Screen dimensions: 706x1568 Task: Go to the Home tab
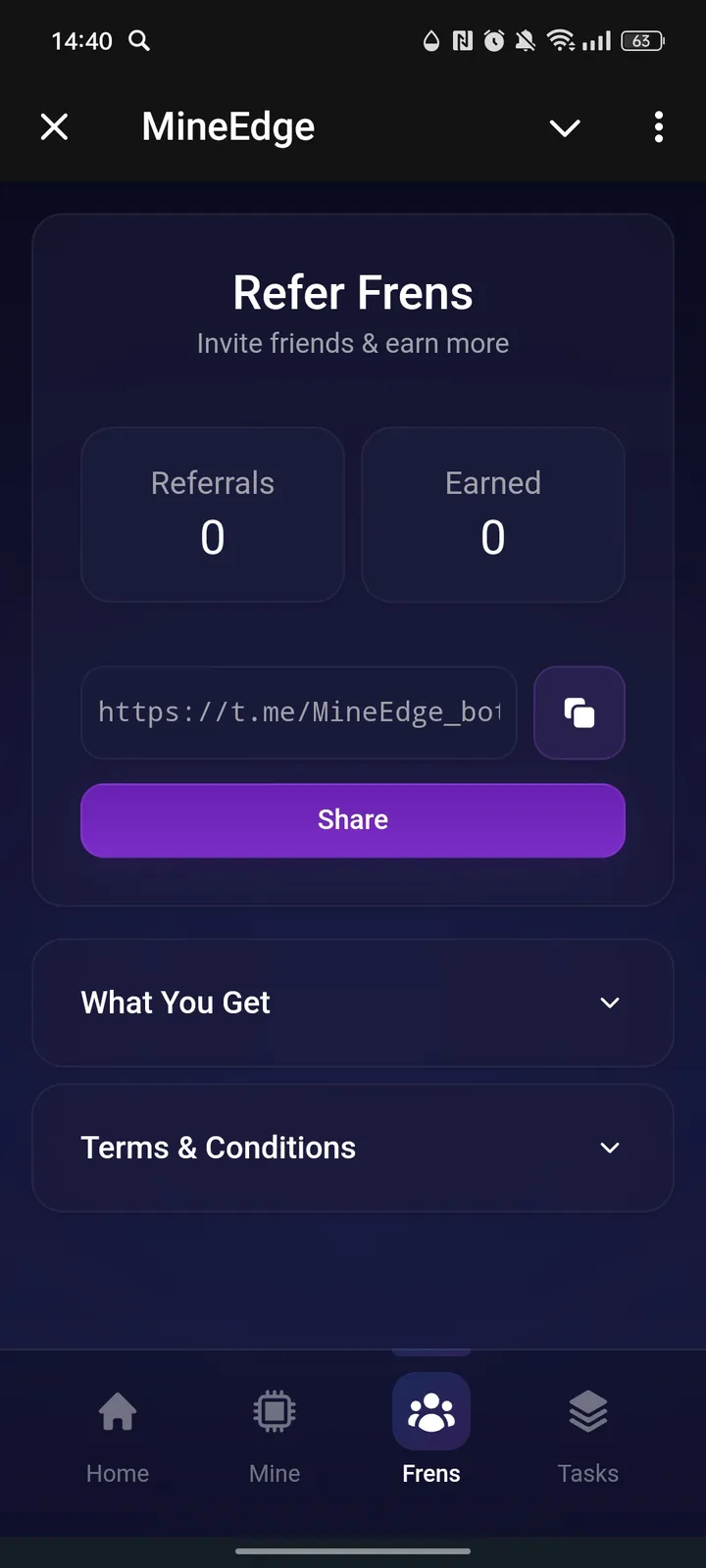pos(118,1432)
